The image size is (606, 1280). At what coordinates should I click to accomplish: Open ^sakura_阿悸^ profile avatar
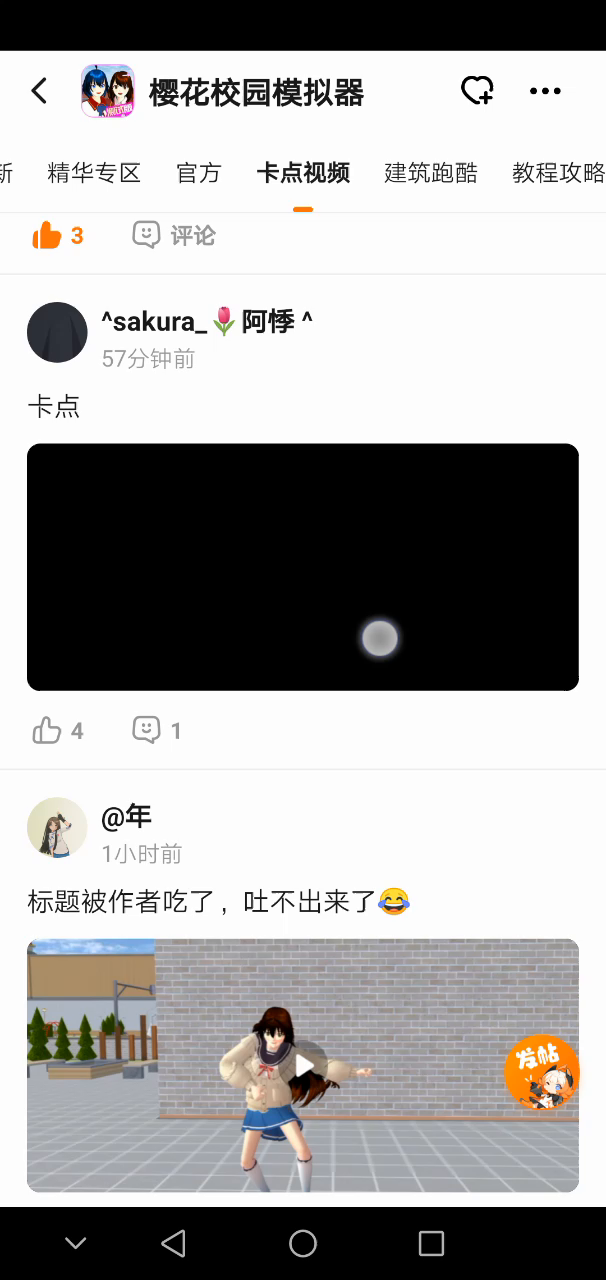pos(57,332)
